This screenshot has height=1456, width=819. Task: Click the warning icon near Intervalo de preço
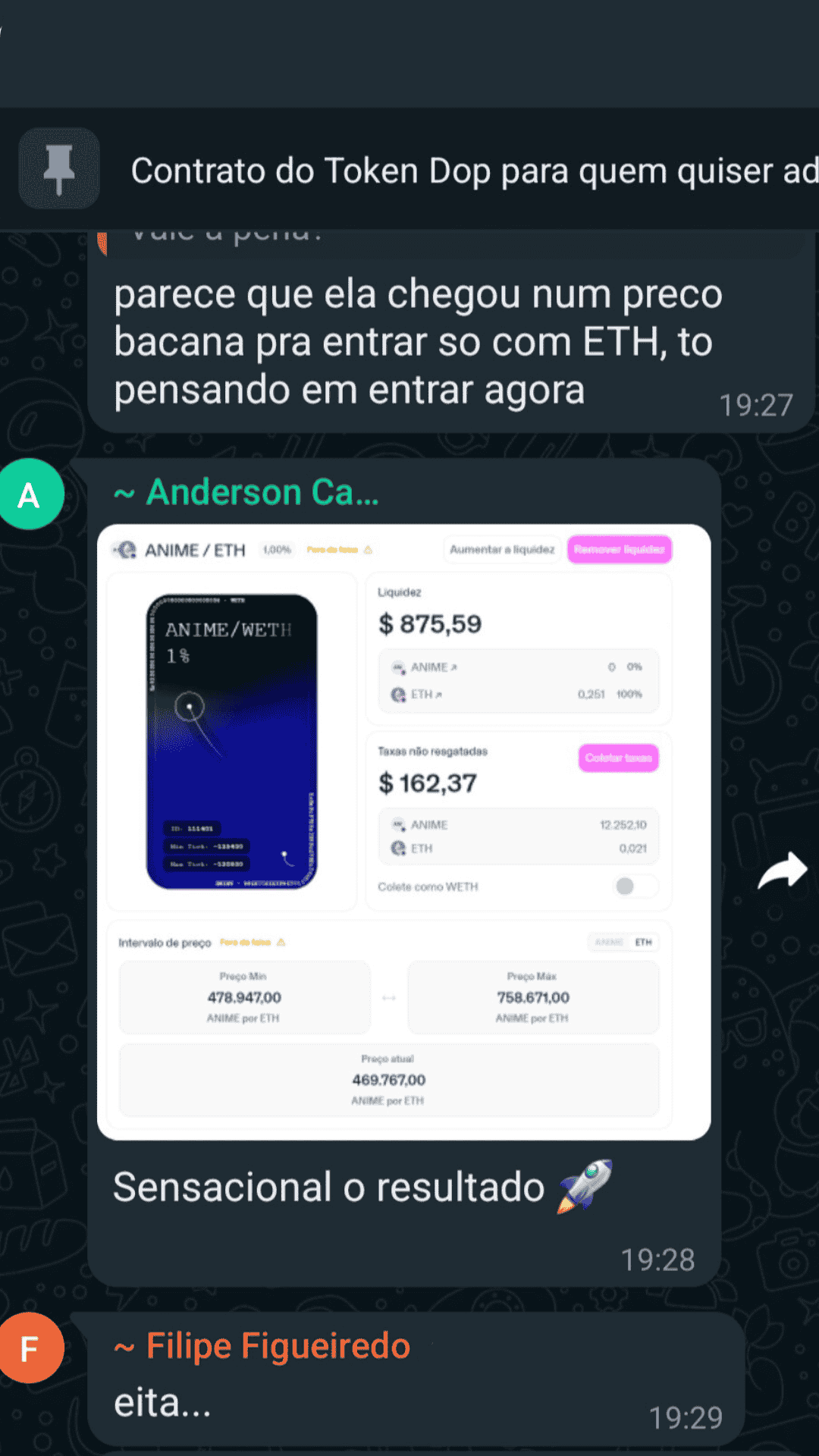coord(281,942)
